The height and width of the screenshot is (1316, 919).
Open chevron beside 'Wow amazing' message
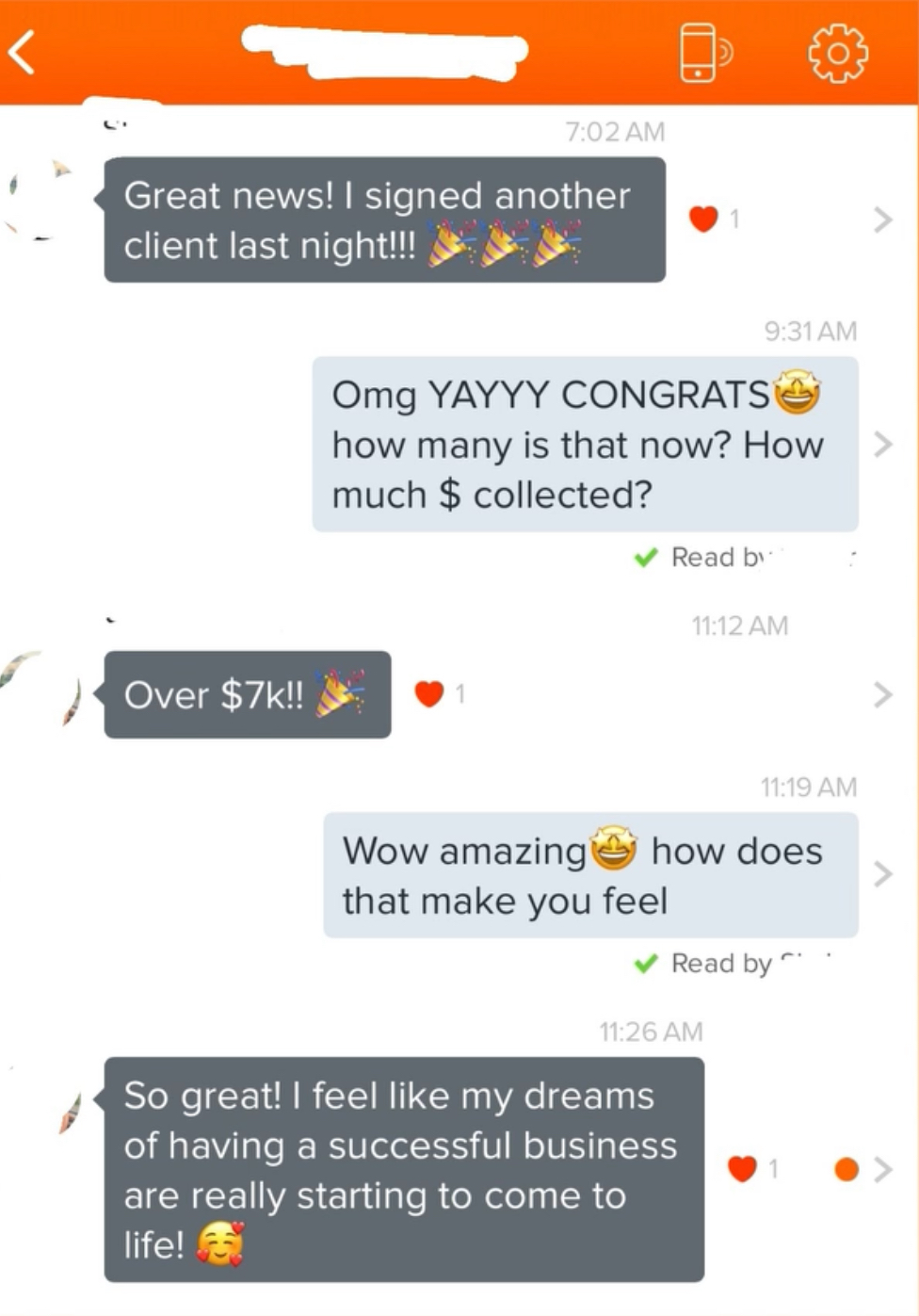click(x=882, y=874)
